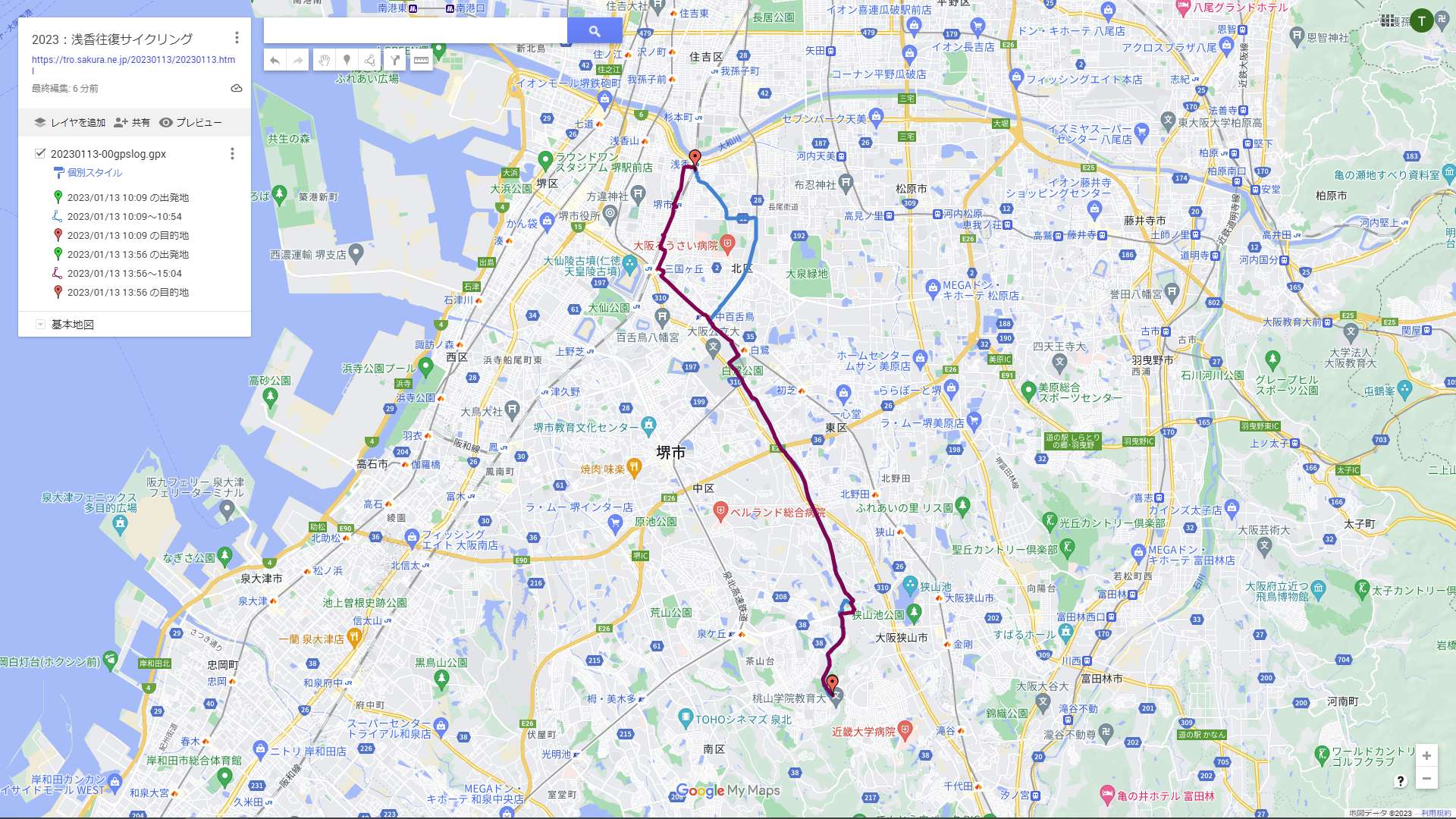Open the 共有 share option
Viewport: 1456px width, 819px height.
click(x=132, y=122)
